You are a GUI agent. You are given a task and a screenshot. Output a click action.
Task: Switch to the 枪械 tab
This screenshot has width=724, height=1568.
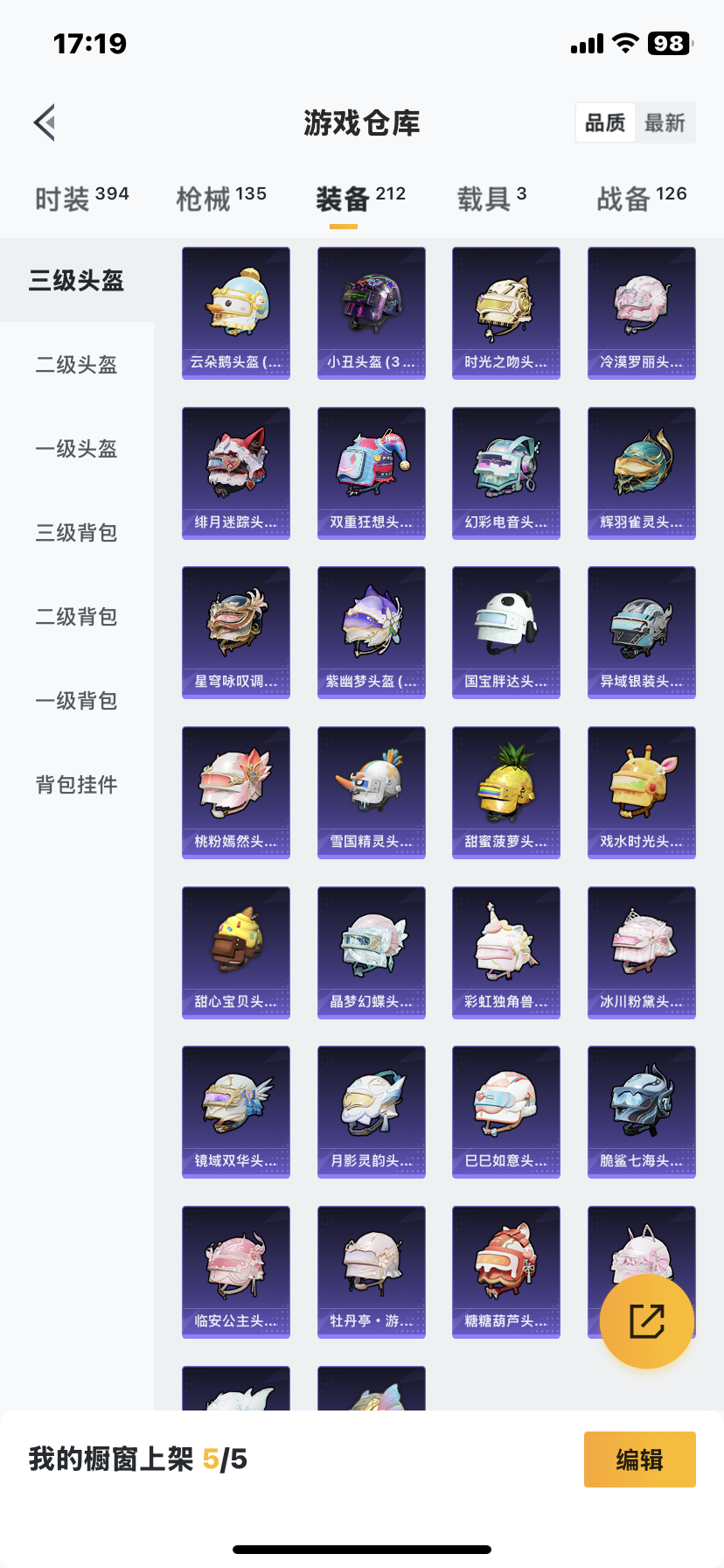(221, 199)
